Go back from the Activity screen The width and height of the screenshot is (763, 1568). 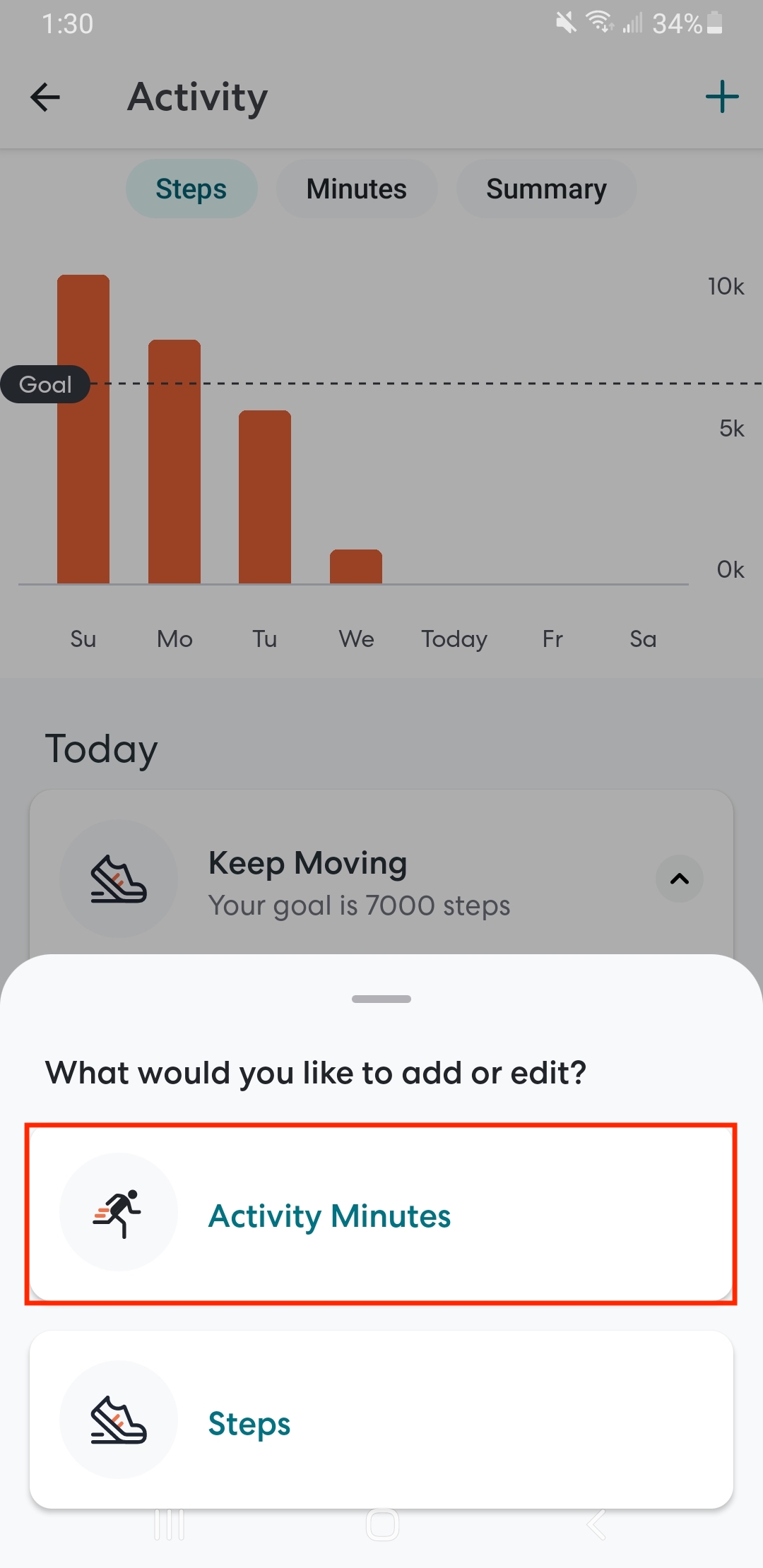tap(45, 97)
